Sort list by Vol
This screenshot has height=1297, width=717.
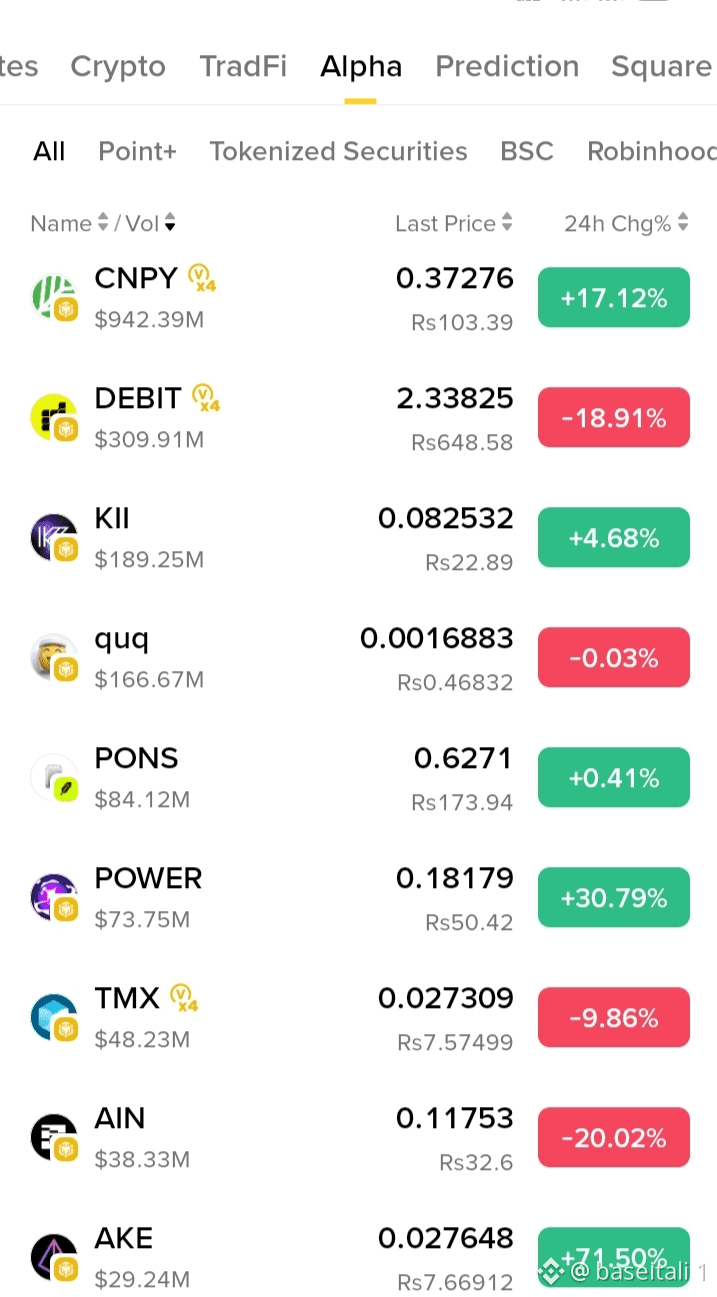point(150,223)
